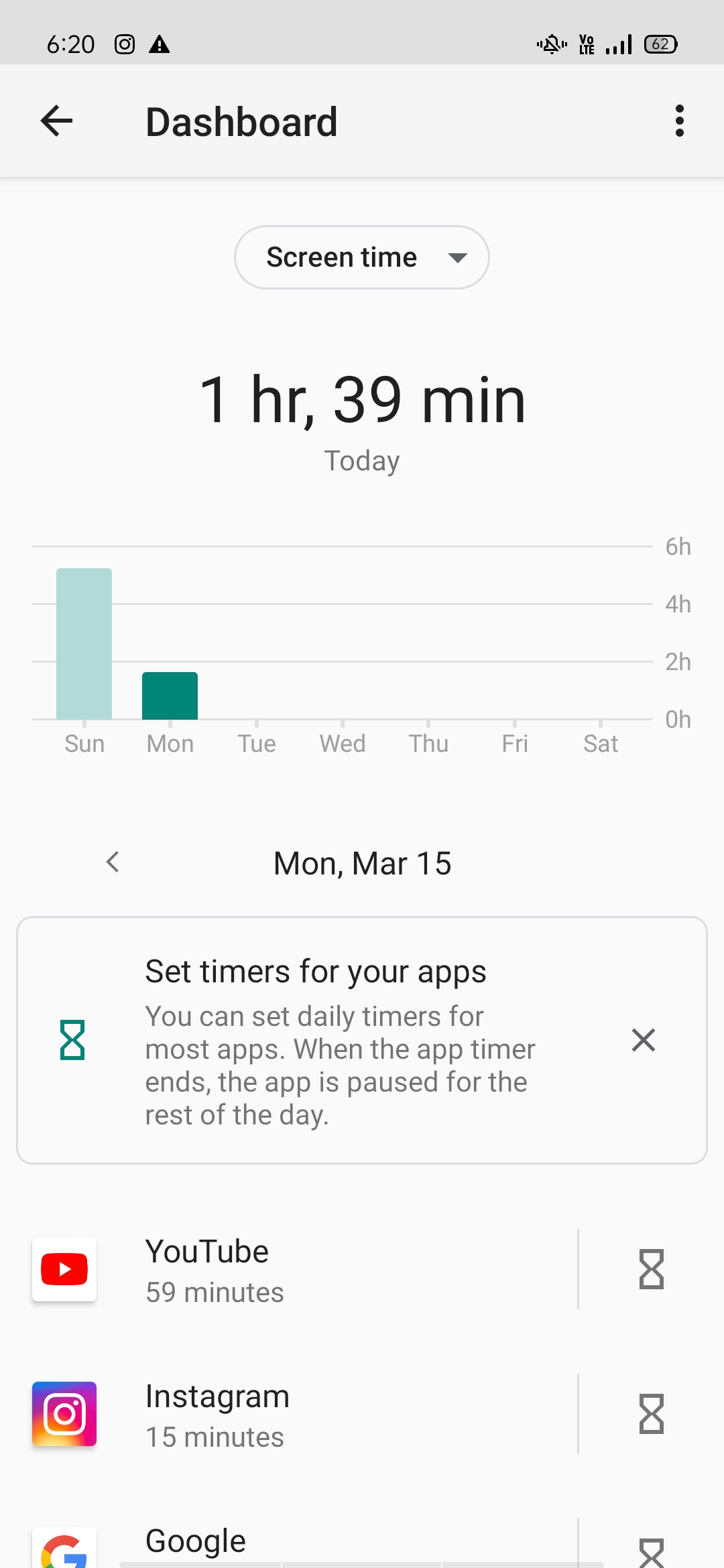
Task: Select the Sunday bar in the chart
Action: point(84,644)
